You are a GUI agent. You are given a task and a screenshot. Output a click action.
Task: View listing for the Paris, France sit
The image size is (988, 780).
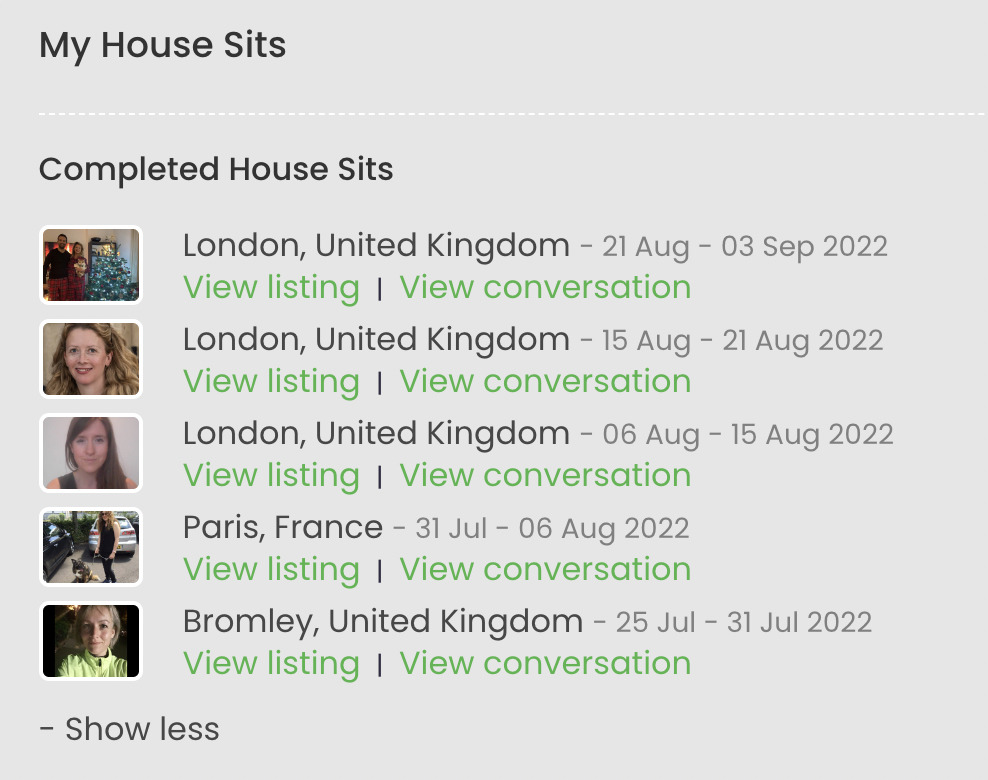point(271,570)
